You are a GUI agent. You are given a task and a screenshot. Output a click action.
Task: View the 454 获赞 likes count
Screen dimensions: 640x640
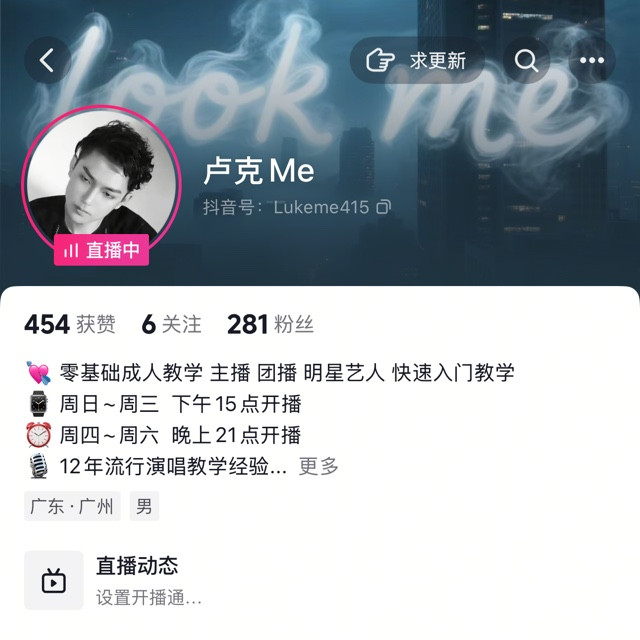coord(69,324)
